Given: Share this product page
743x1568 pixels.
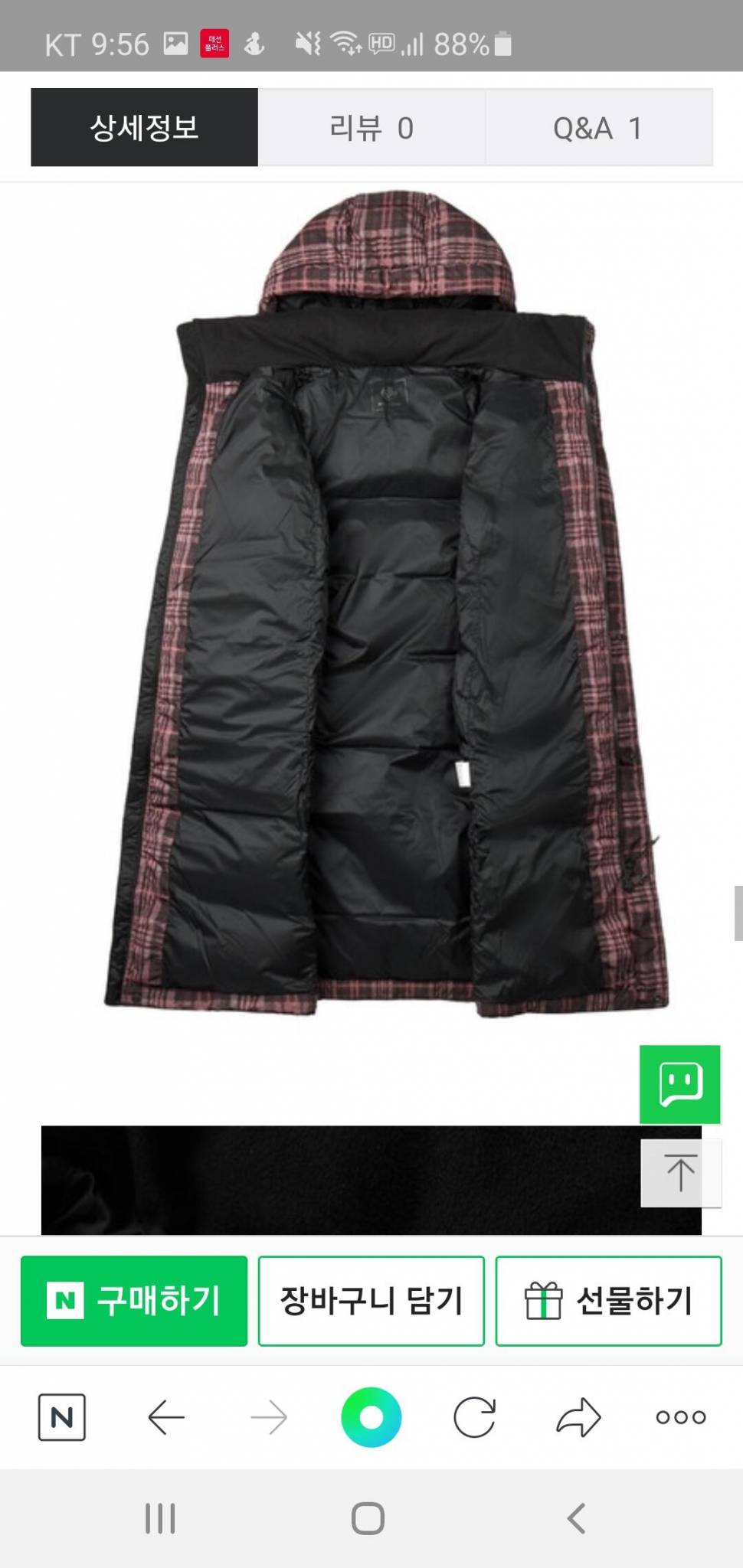Looking at the screenshot, I should (578, 1417).
